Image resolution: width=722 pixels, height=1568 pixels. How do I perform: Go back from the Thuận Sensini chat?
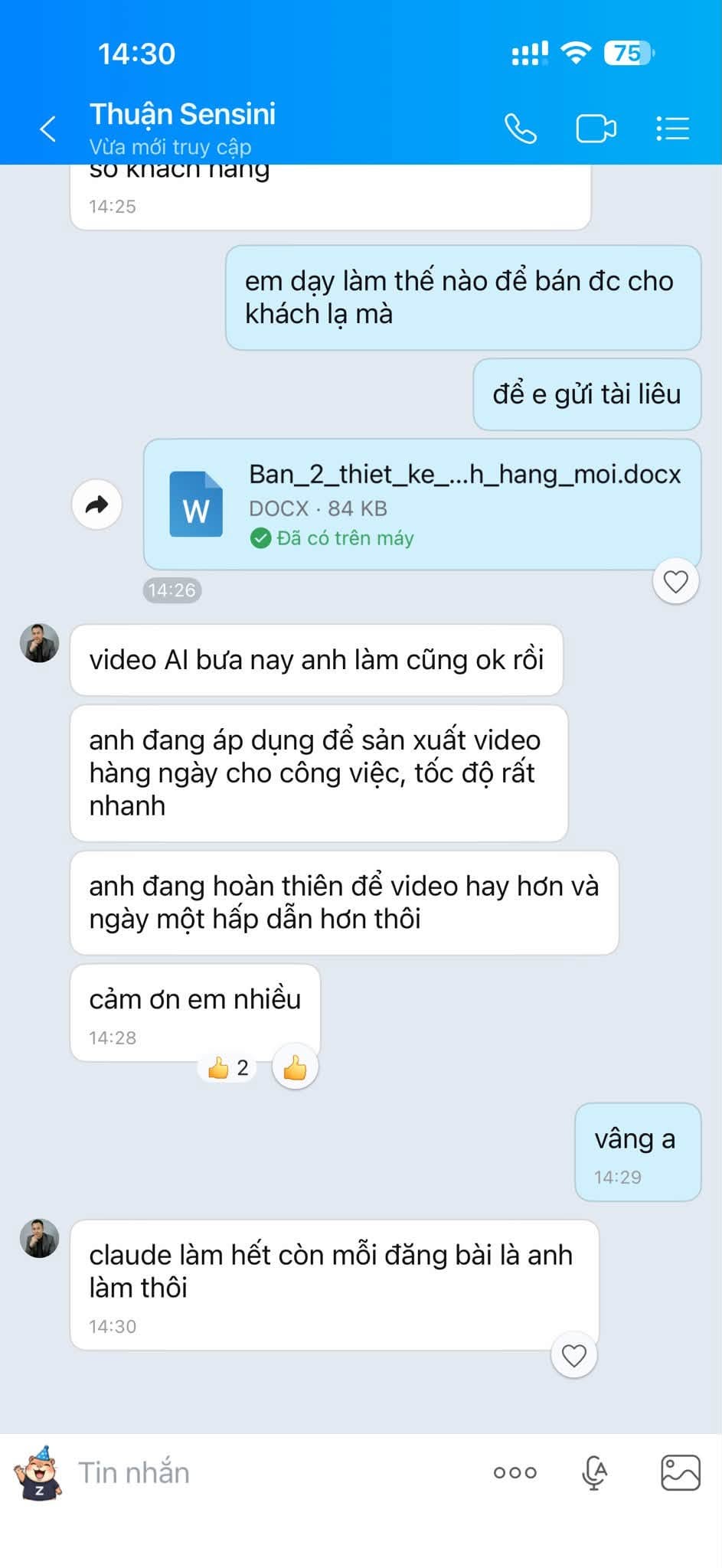tap(47, 129)
